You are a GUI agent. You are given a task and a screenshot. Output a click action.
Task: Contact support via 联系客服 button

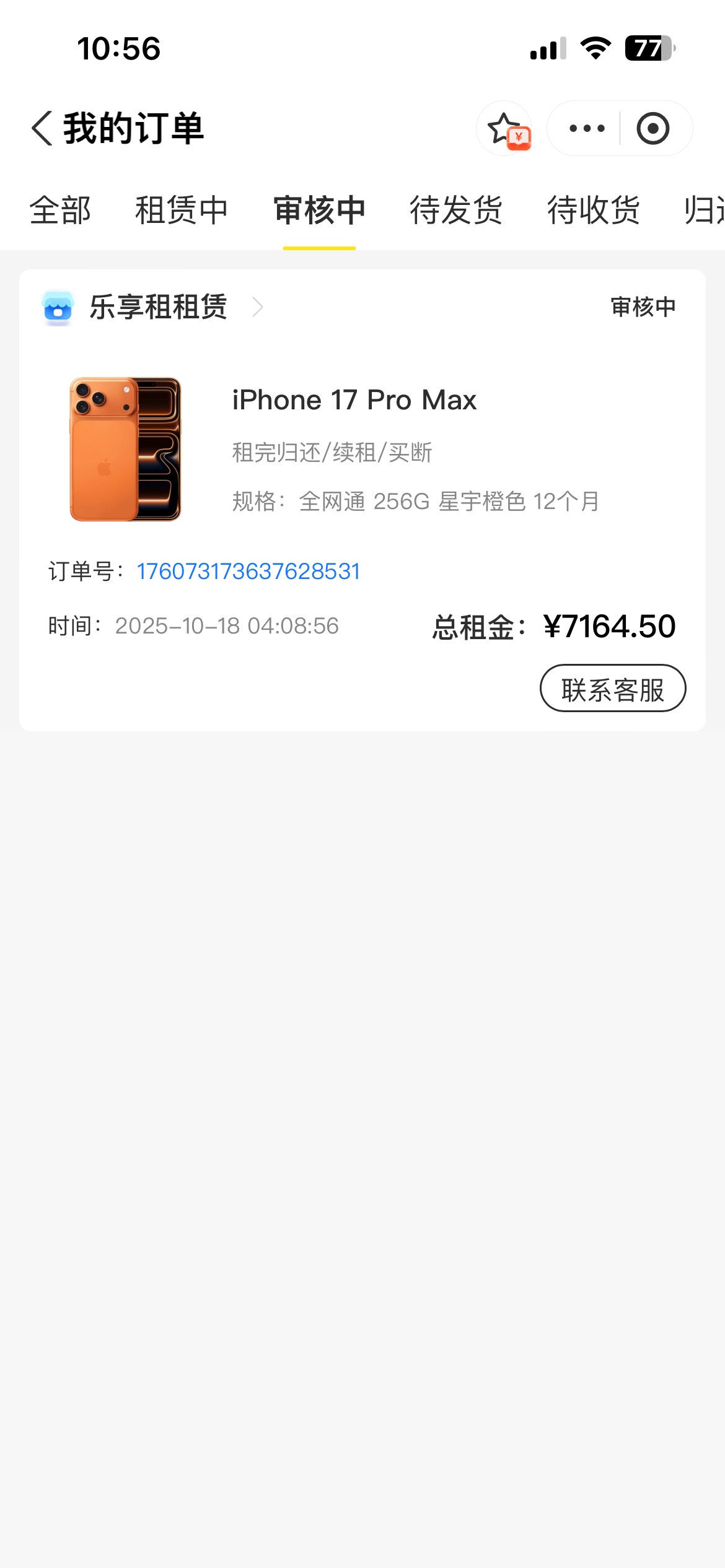(612, 689)
